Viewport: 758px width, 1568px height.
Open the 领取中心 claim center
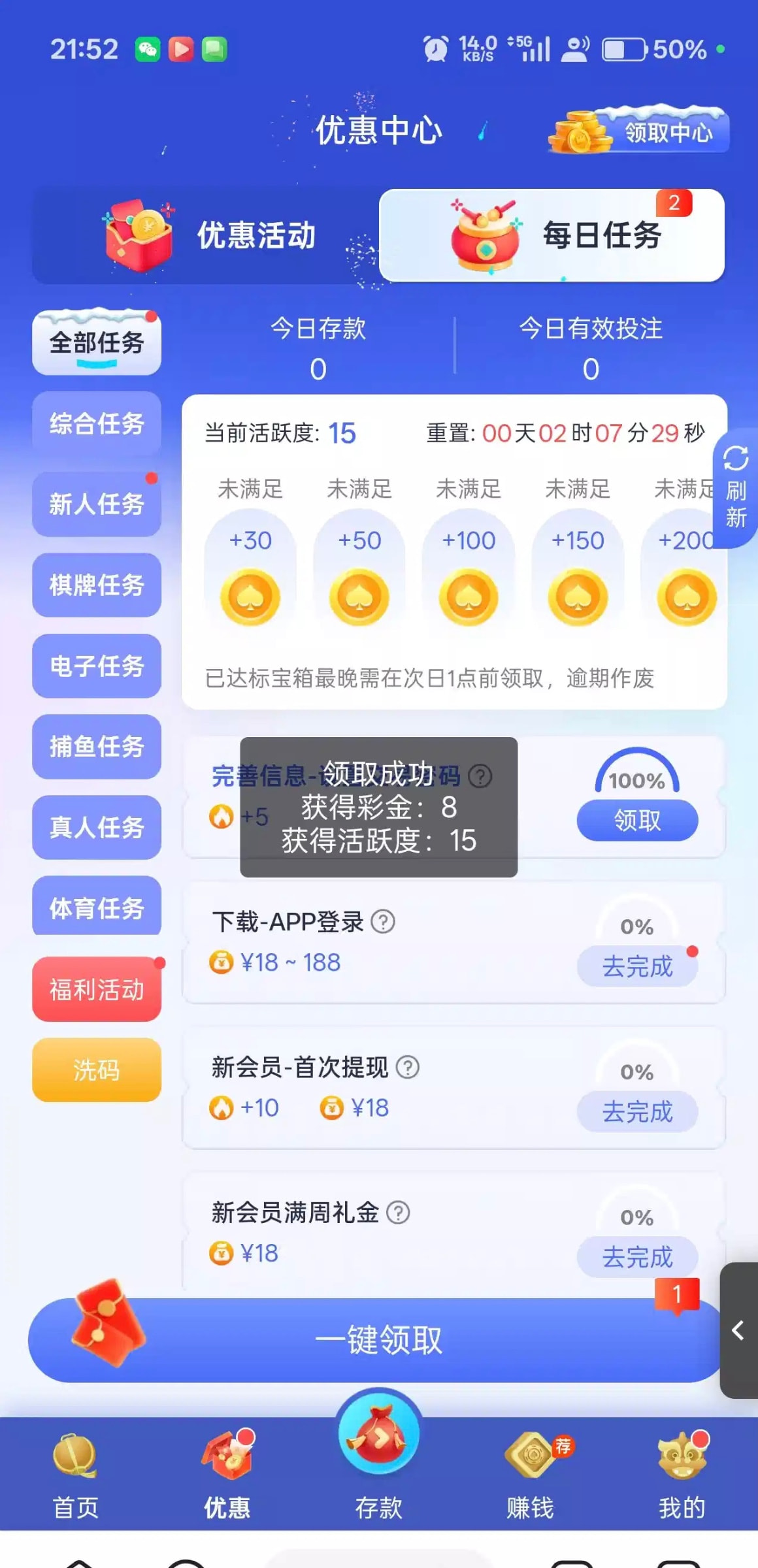[639, 131]
